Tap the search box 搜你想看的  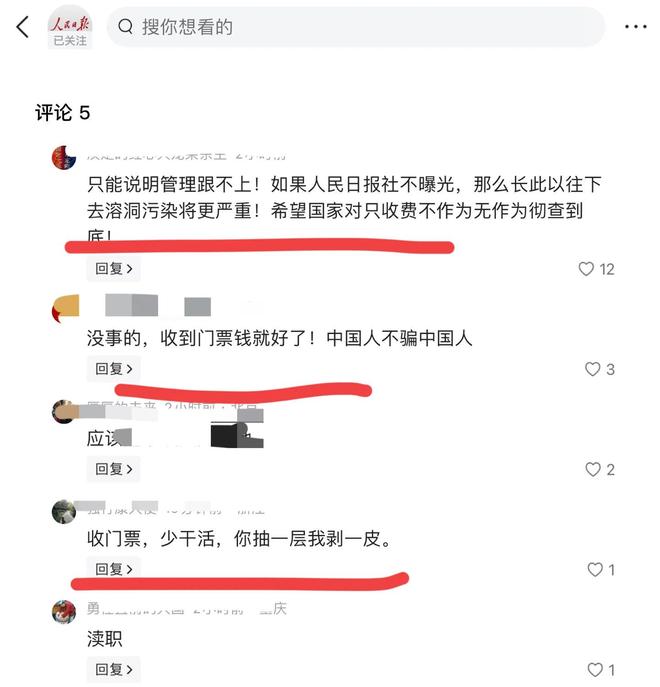pyautogui.click(x=355, y=27)
